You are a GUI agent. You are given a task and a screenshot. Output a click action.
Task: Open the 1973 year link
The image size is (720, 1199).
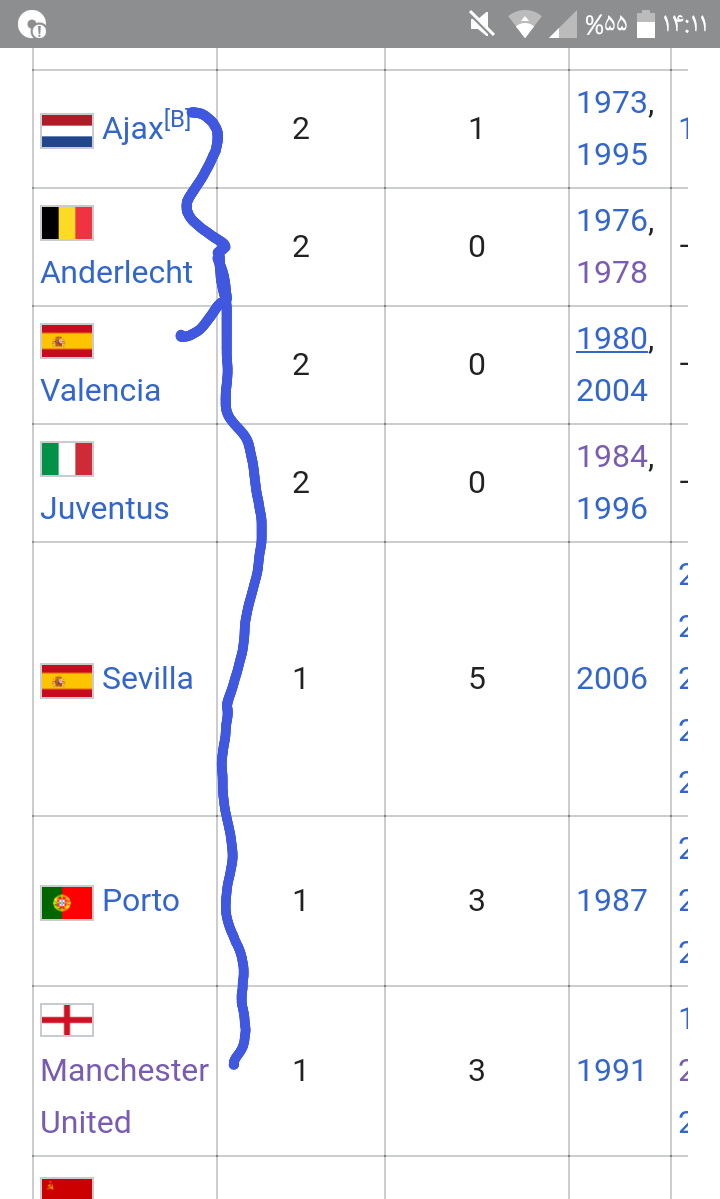611,102
